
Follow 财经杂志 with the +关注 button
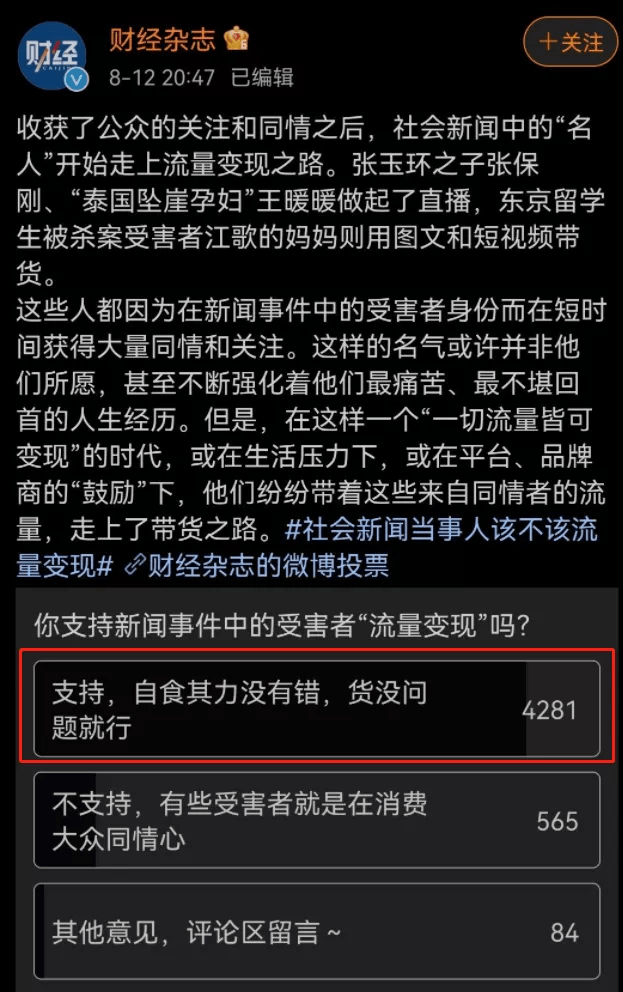(572, 42)
